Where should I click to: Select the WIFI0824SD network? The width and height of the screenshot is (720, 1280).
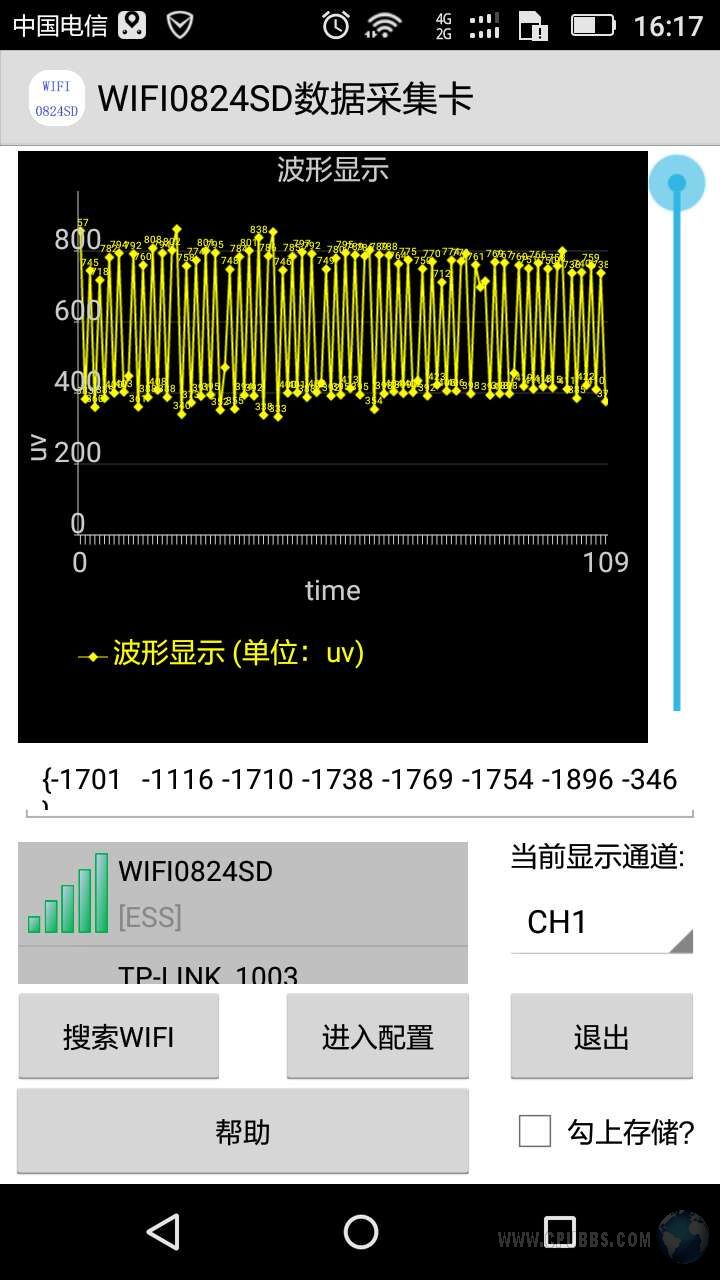pyautogui.click(x=243, y=894)
